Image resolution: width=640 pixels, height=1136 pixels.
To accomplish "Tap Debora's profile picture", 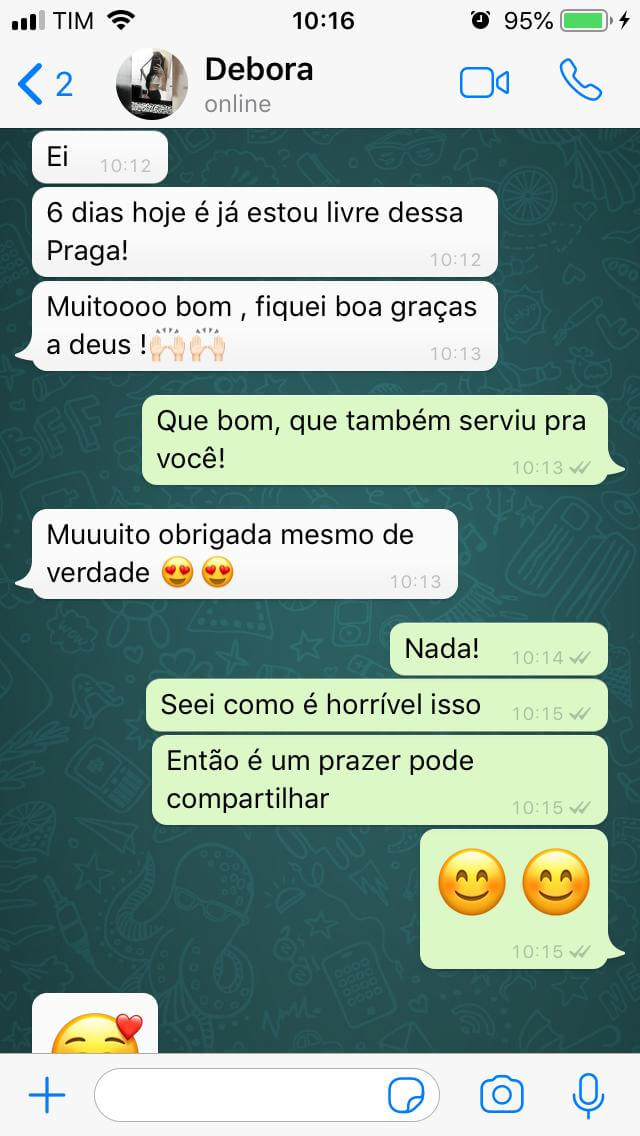I will (152, 84).
